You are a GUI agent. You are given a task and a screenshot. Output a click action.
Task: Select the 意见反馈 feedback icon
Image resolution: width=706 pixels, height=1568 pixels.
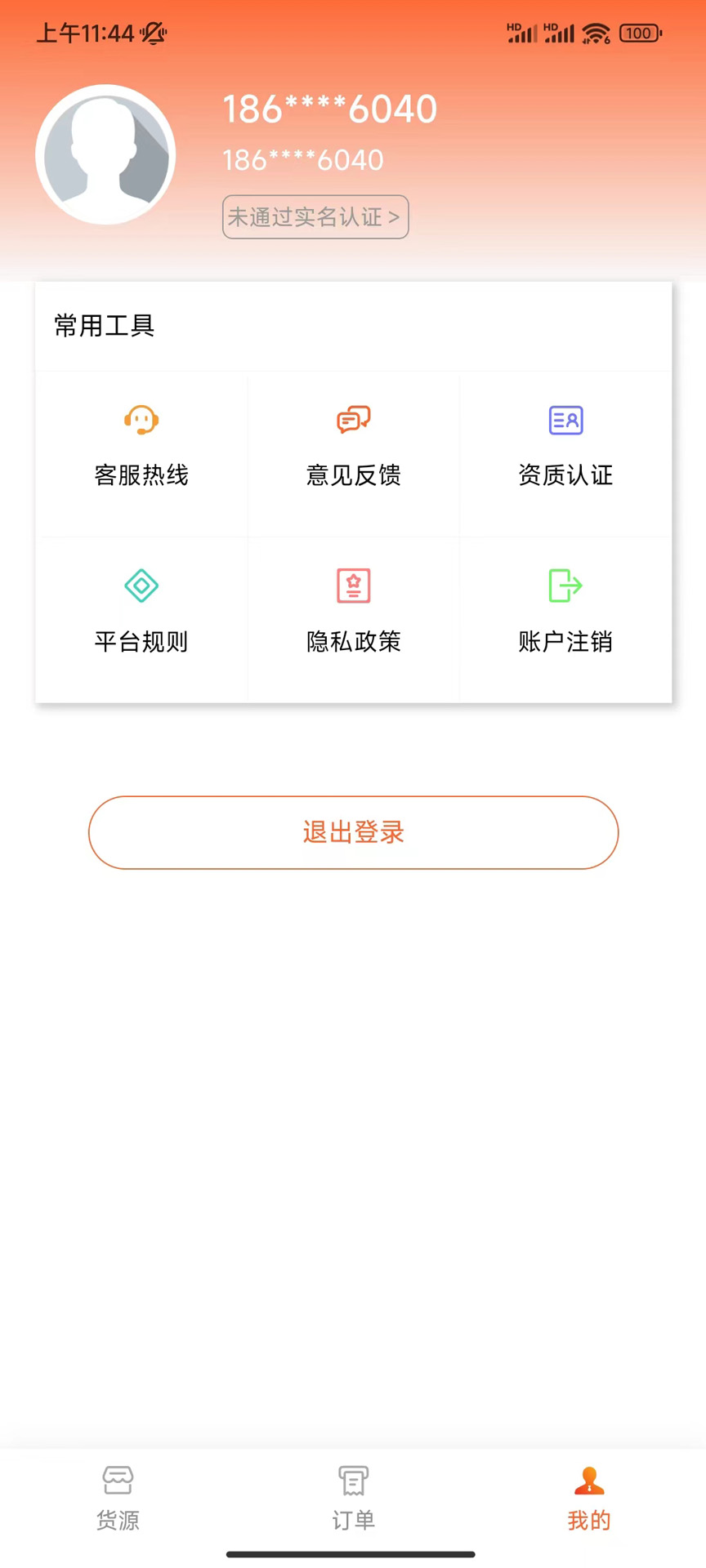tap(352, 420)
